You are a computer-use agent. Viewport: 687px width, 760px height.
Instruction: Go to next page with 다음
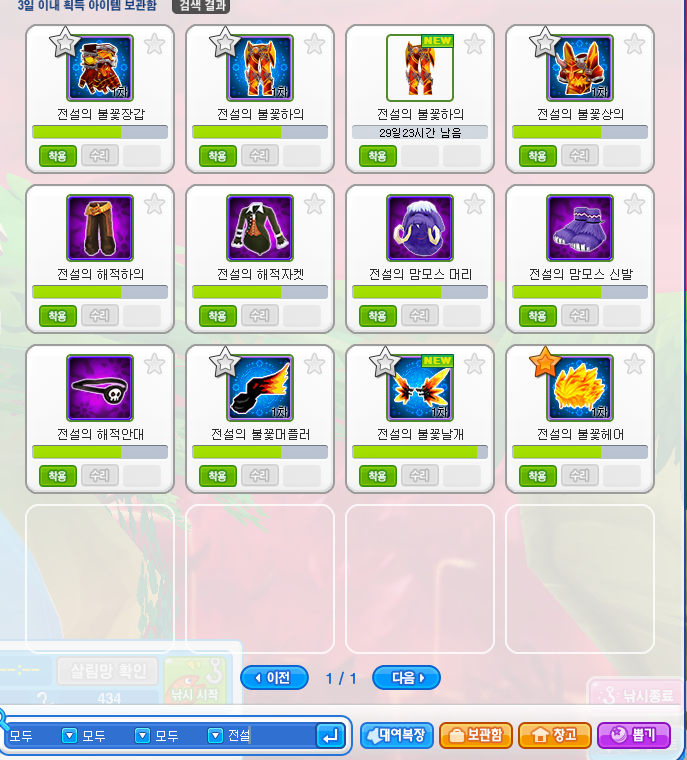(x=406, y=678)
